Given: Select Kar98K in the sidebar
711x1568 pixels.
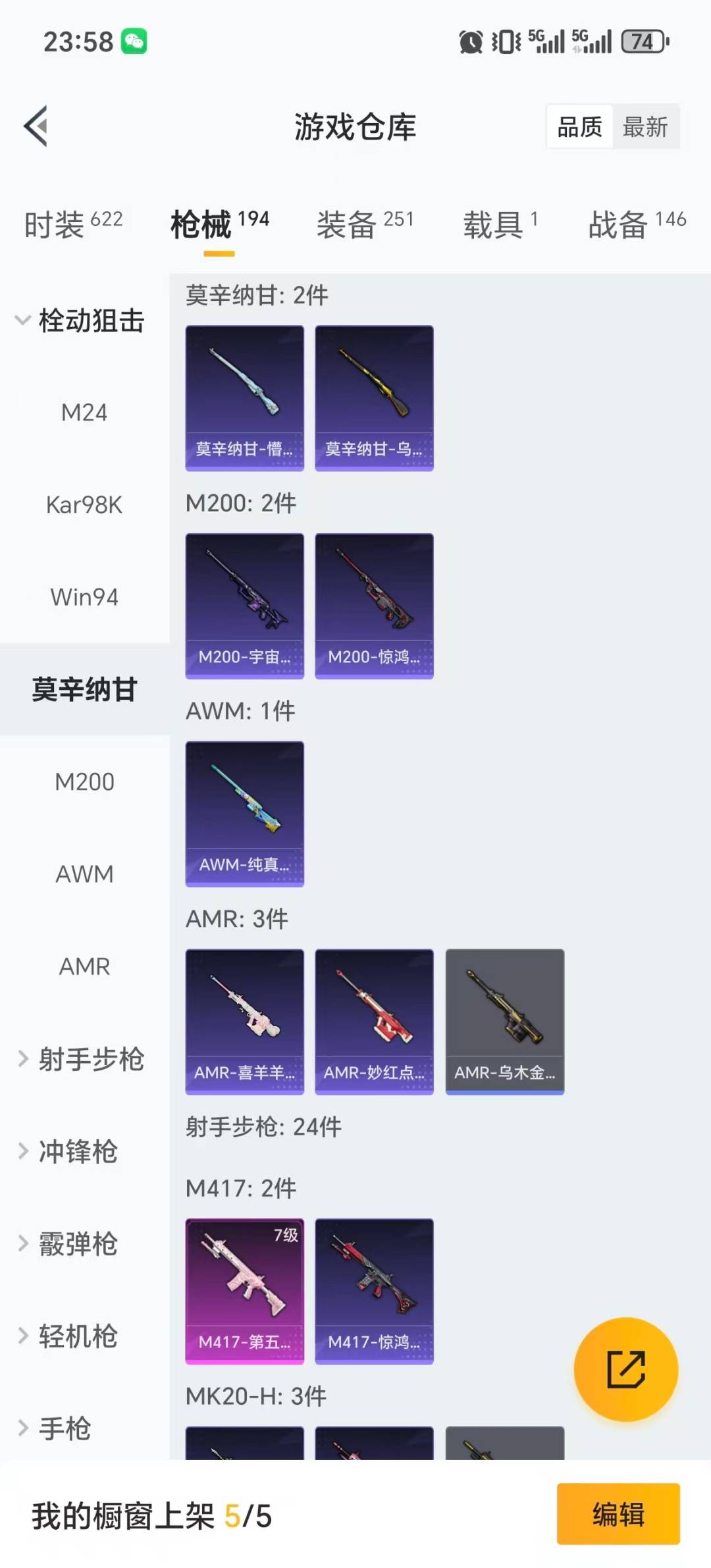Looking at the screenshot, I should [84, 505].
